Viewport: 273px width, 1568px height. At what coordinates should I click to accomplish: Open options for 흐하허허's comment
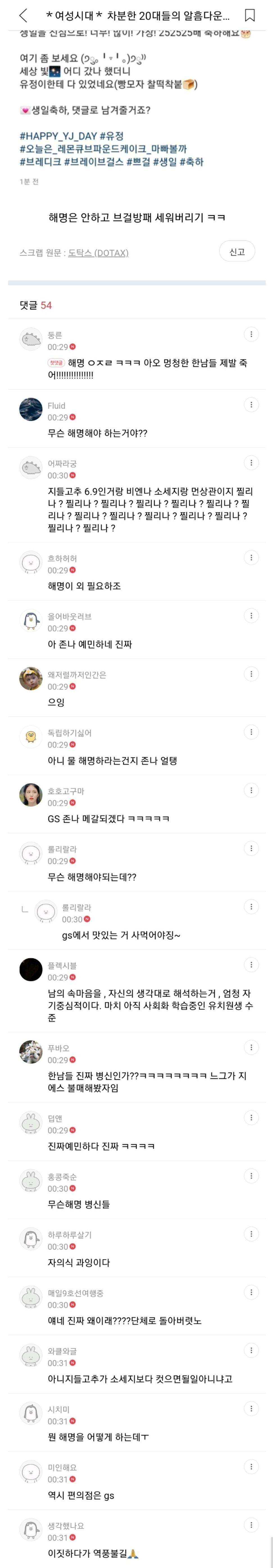tap(251, 558)
